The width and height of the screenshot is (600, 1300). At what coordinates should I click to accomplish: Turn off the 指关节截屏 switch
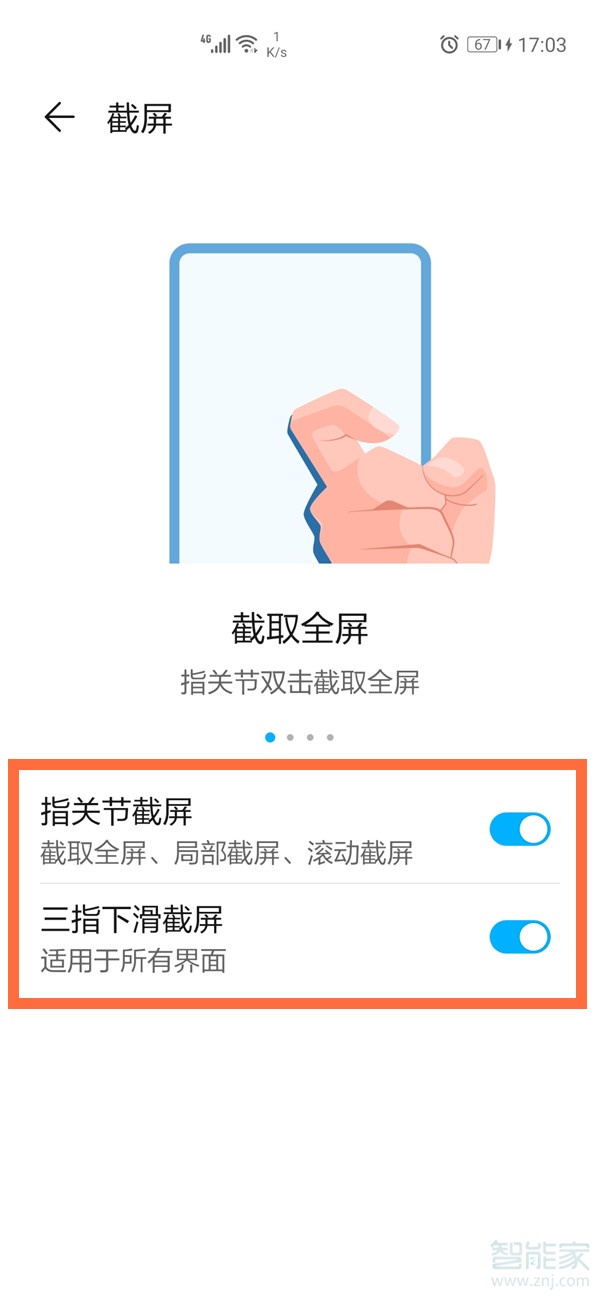(x=519, y=829)
